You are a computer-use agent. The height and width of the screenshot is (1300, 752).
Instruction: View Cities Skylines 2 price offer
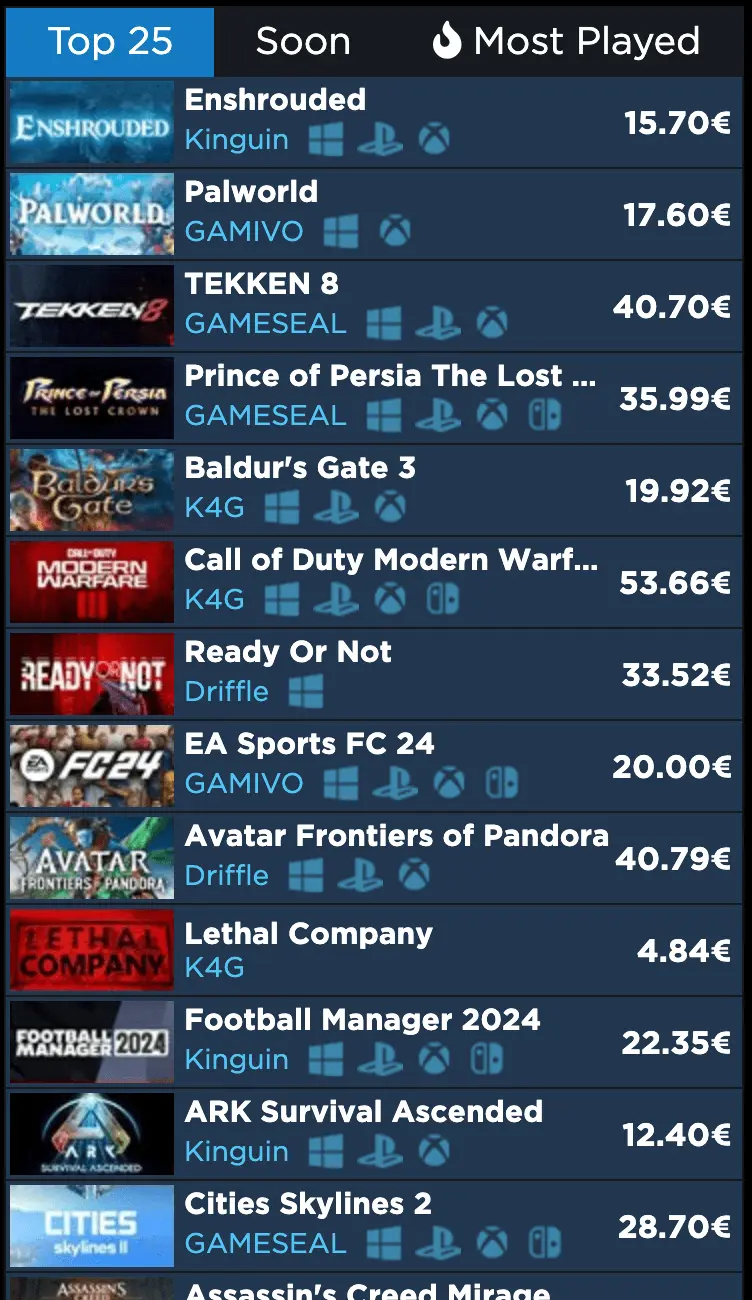coord(375,1227)
